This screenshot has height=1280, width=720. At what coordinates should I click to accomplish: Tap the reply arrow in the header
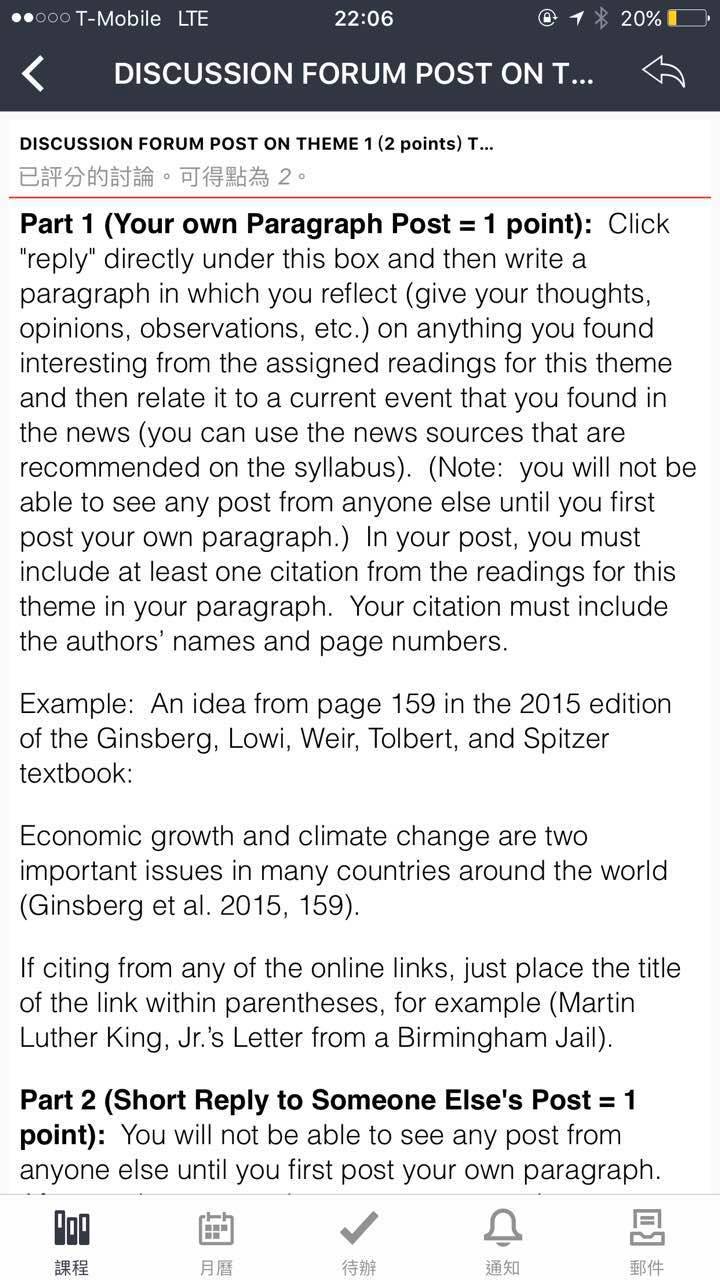click(x=663, y=72)
